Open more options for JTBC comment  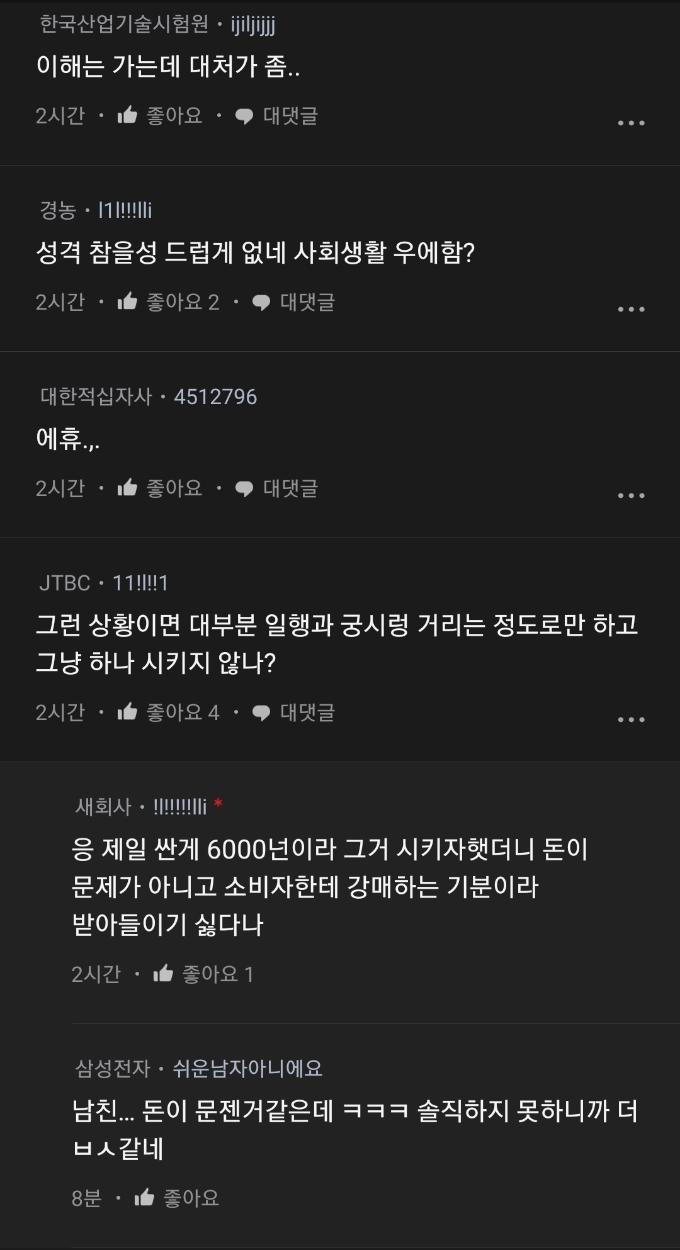(x=631, y=719)
